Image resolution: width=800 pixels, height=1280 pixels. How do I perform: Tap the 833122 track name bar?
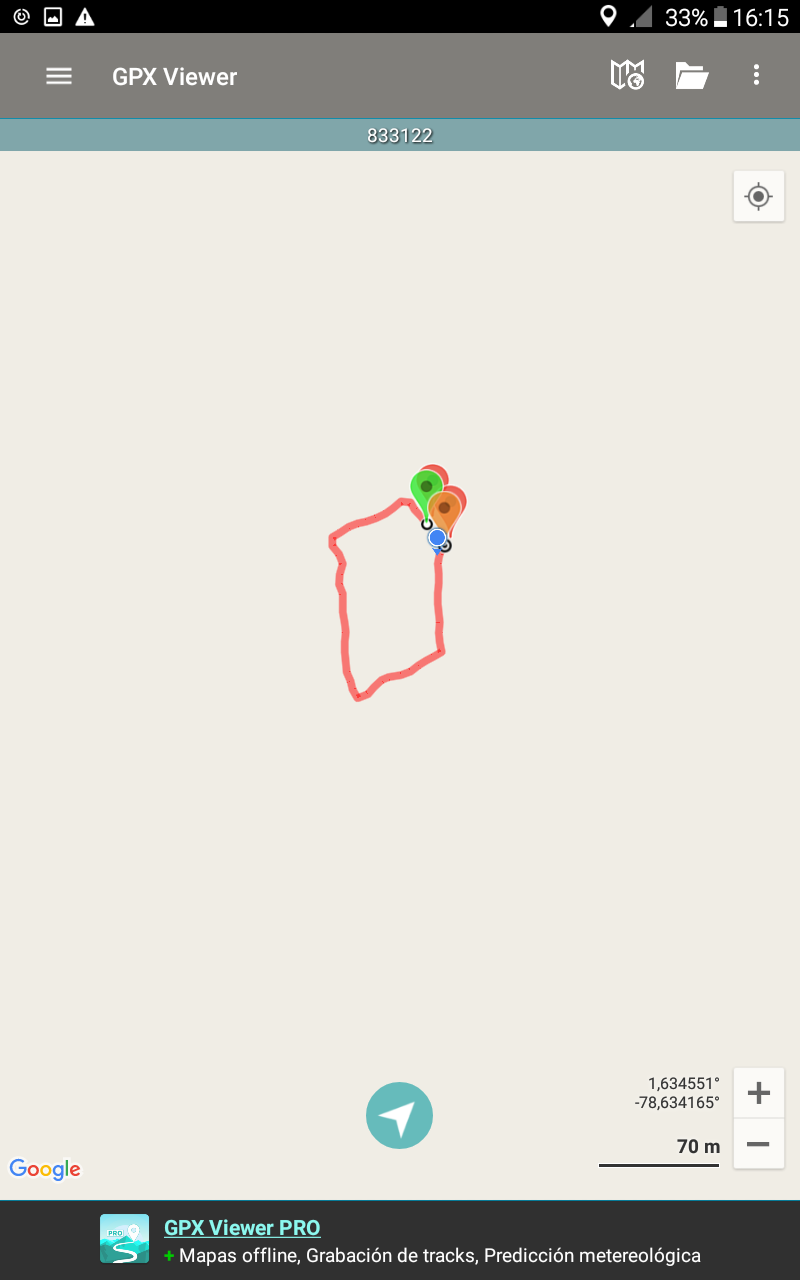[400, 136]
